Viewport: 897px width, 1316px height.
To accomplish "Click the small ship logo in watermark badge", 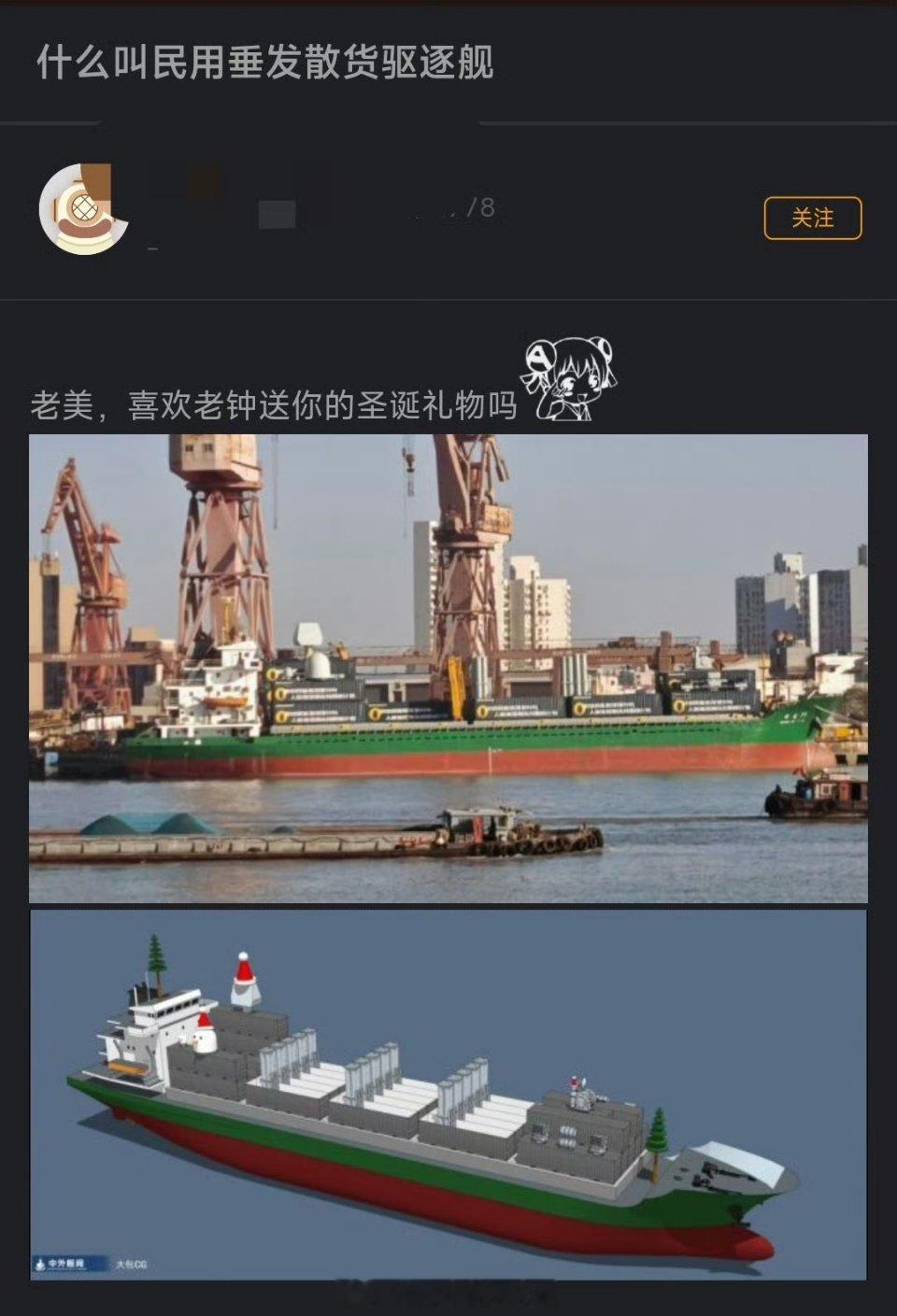I will click(x=40, y=1264).
